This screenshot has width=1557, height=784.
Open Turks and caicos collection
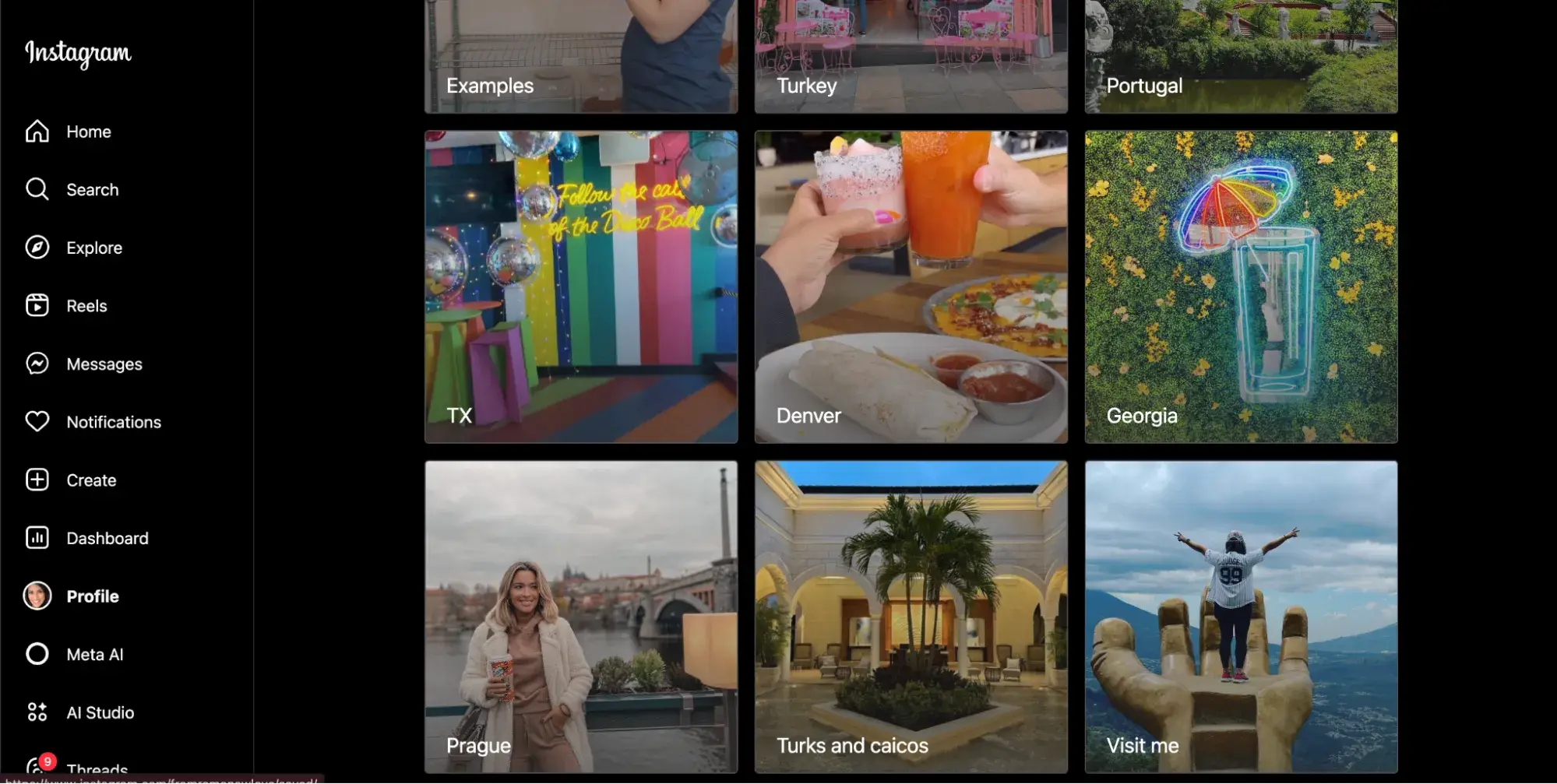point(911,617)
